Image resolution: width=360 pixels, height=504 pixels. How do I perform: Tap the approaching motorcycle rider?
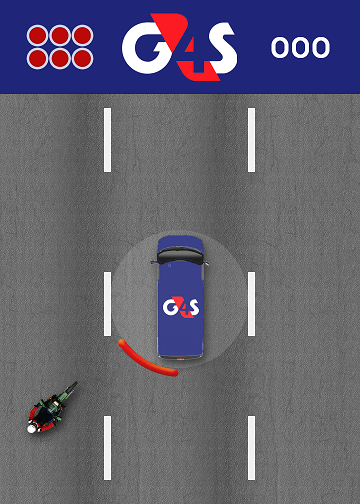(52, 408)
